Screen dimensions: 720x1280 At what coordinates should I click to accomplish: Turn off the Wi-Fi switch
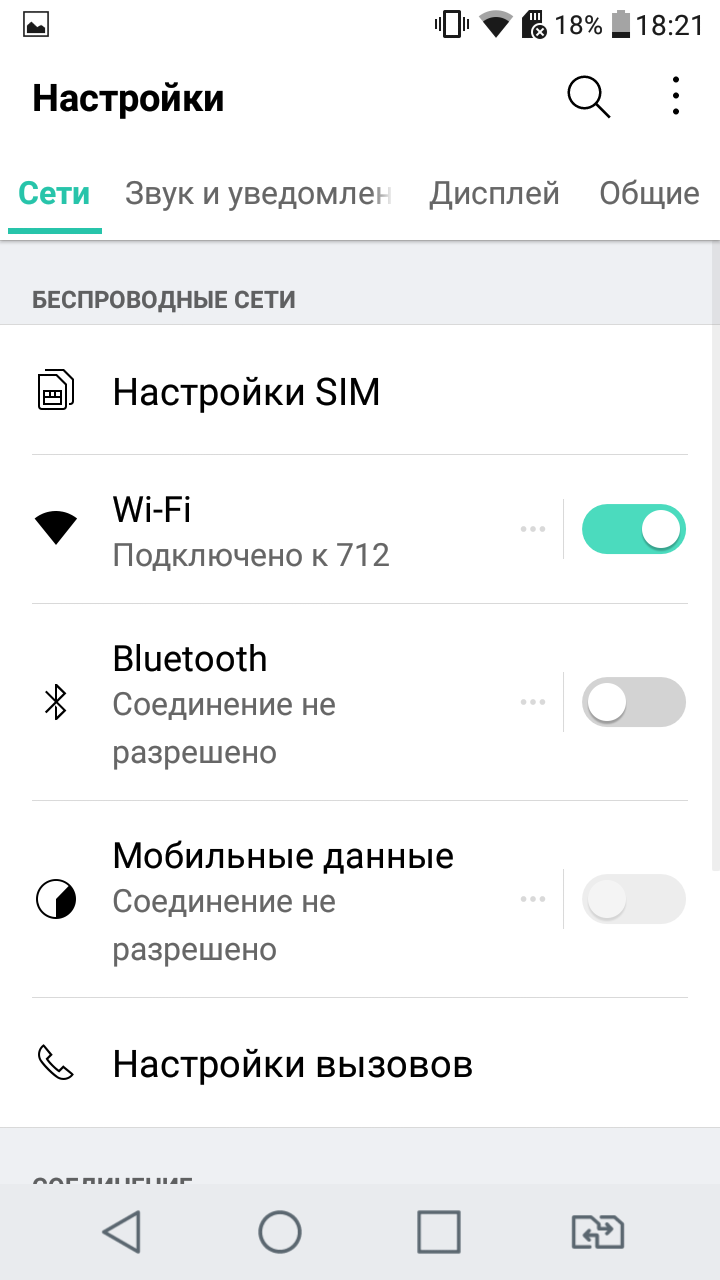click(x=634, y=529)
